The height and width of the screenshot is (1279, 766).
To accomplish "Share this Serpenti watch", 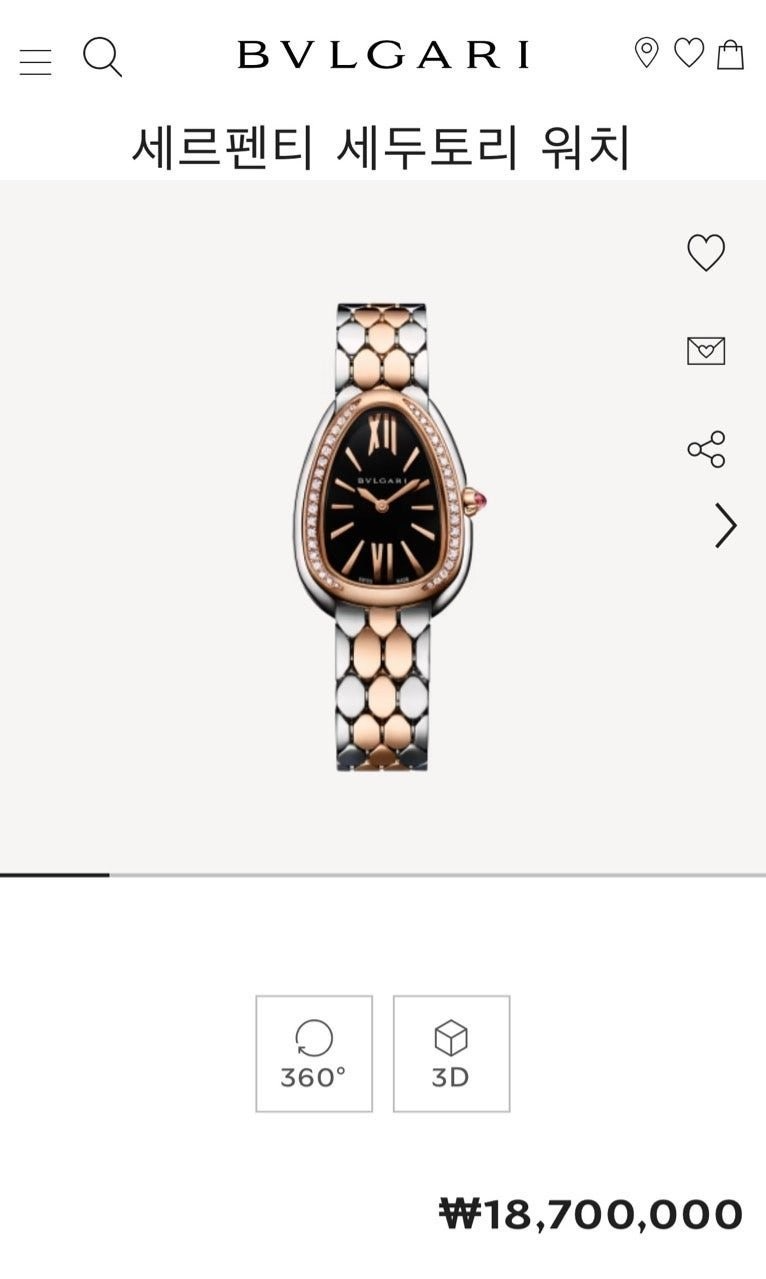I will (x=706, y=449).
